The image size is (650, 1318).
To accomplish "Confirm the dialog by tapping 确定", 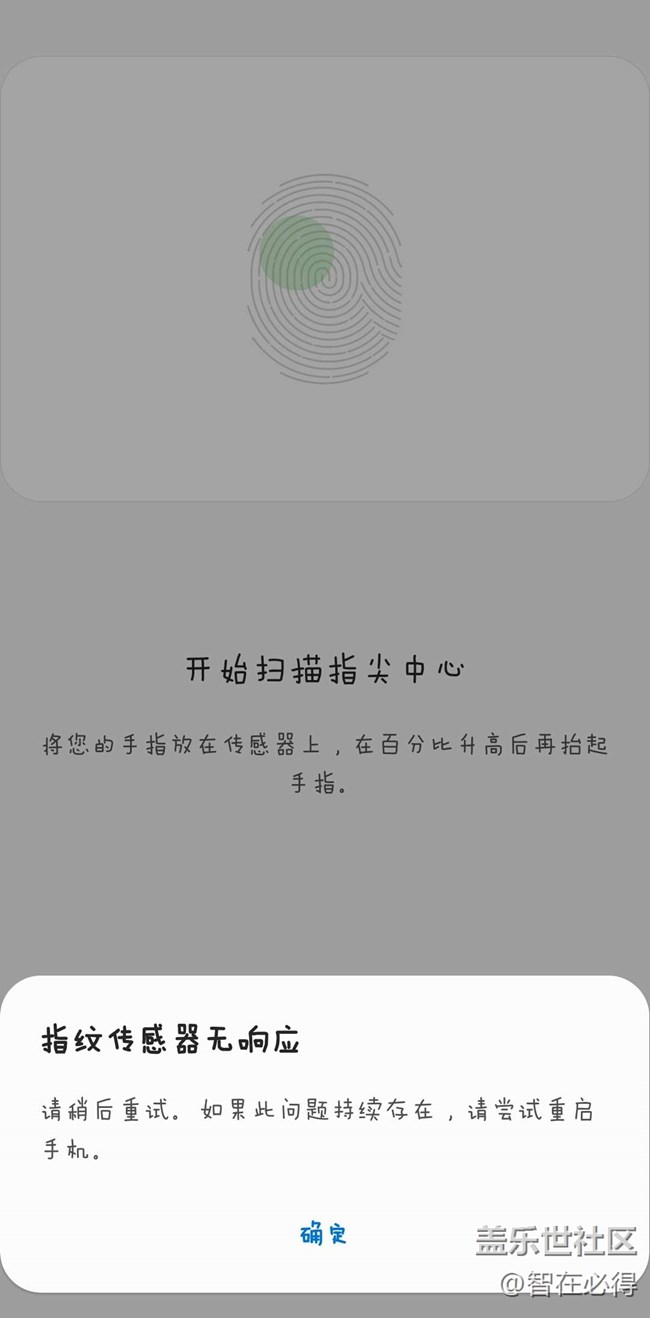I will tap(324, 1233).
